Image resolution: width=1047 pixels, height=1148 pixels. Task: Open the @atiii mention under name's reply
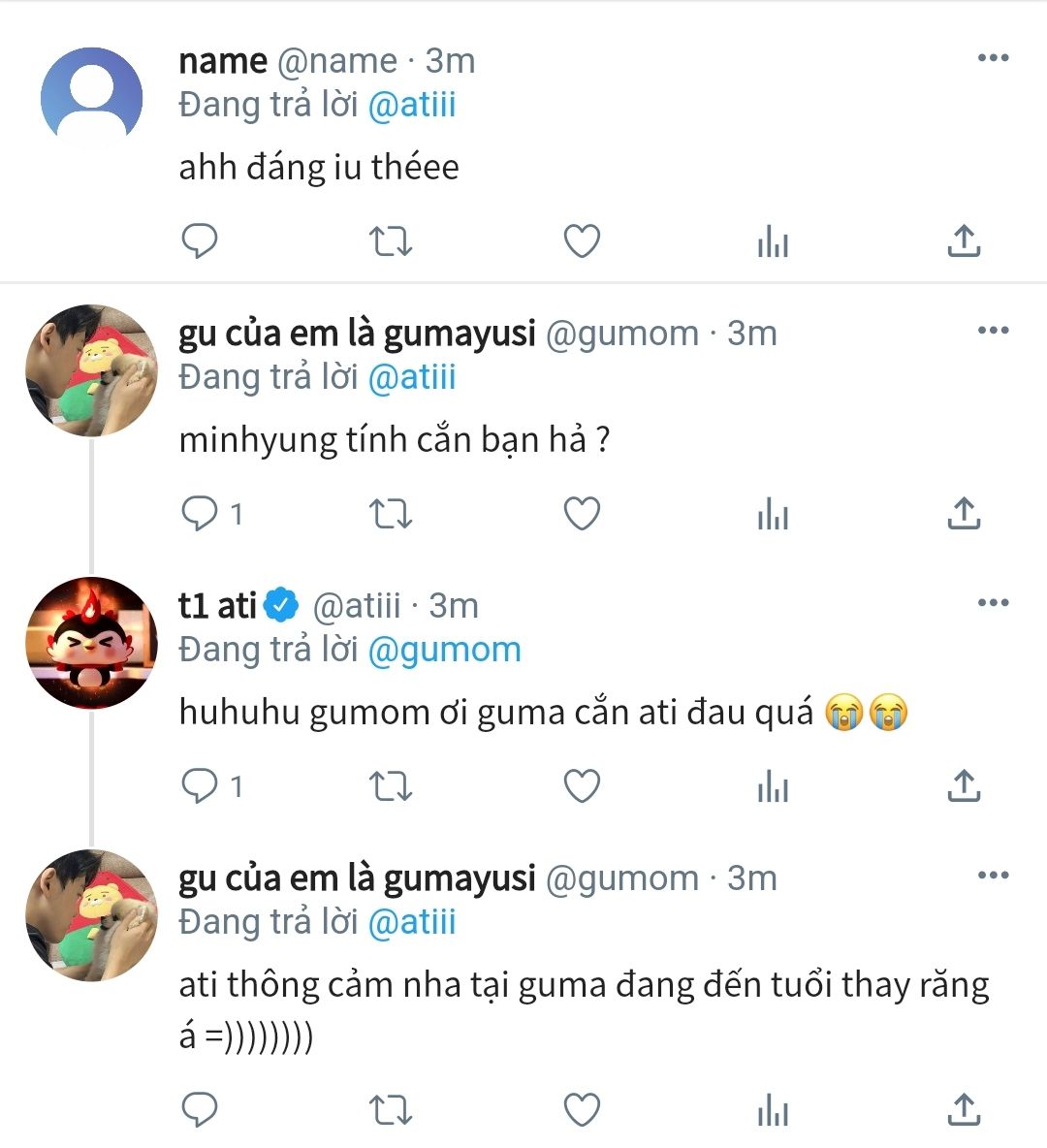[412, 105]
